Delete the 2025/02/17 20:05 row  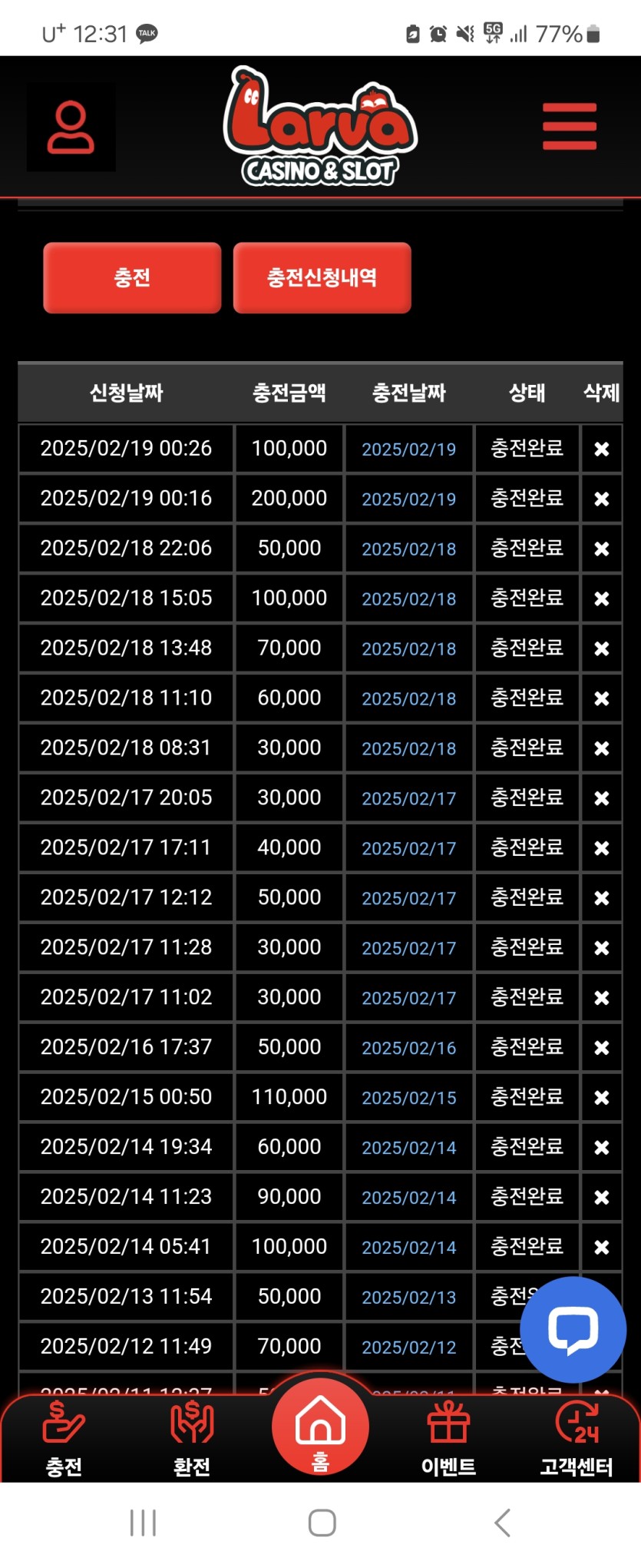[x=602, y=798]
